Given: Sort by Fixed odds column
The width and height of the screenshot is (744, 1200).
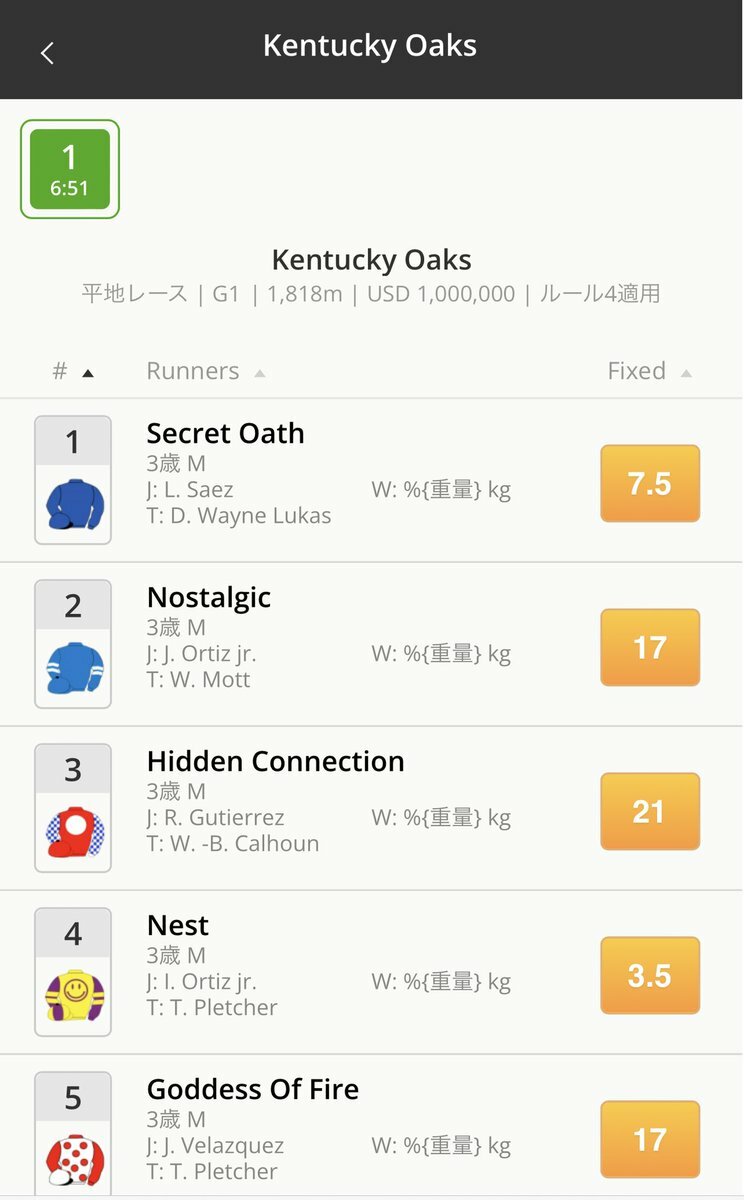Looking at the screenshot, I should [650, 371].
